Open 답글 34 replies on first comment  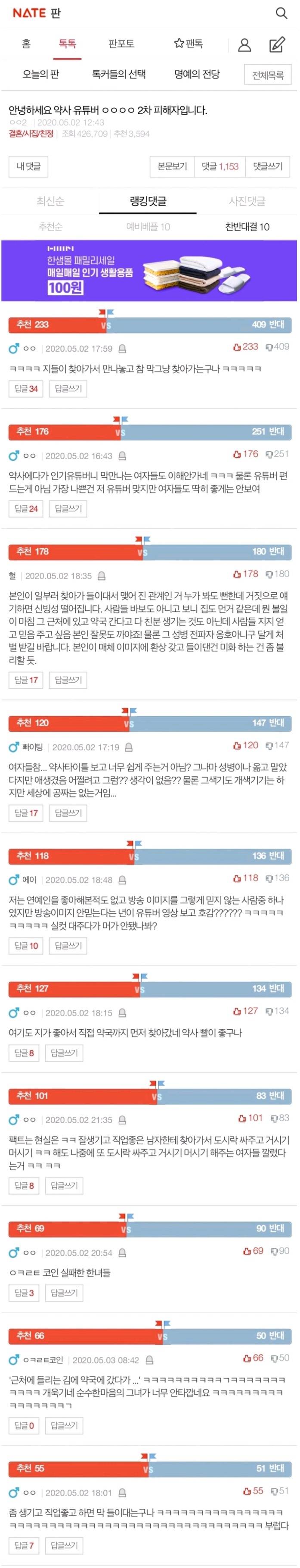(26, 388)
